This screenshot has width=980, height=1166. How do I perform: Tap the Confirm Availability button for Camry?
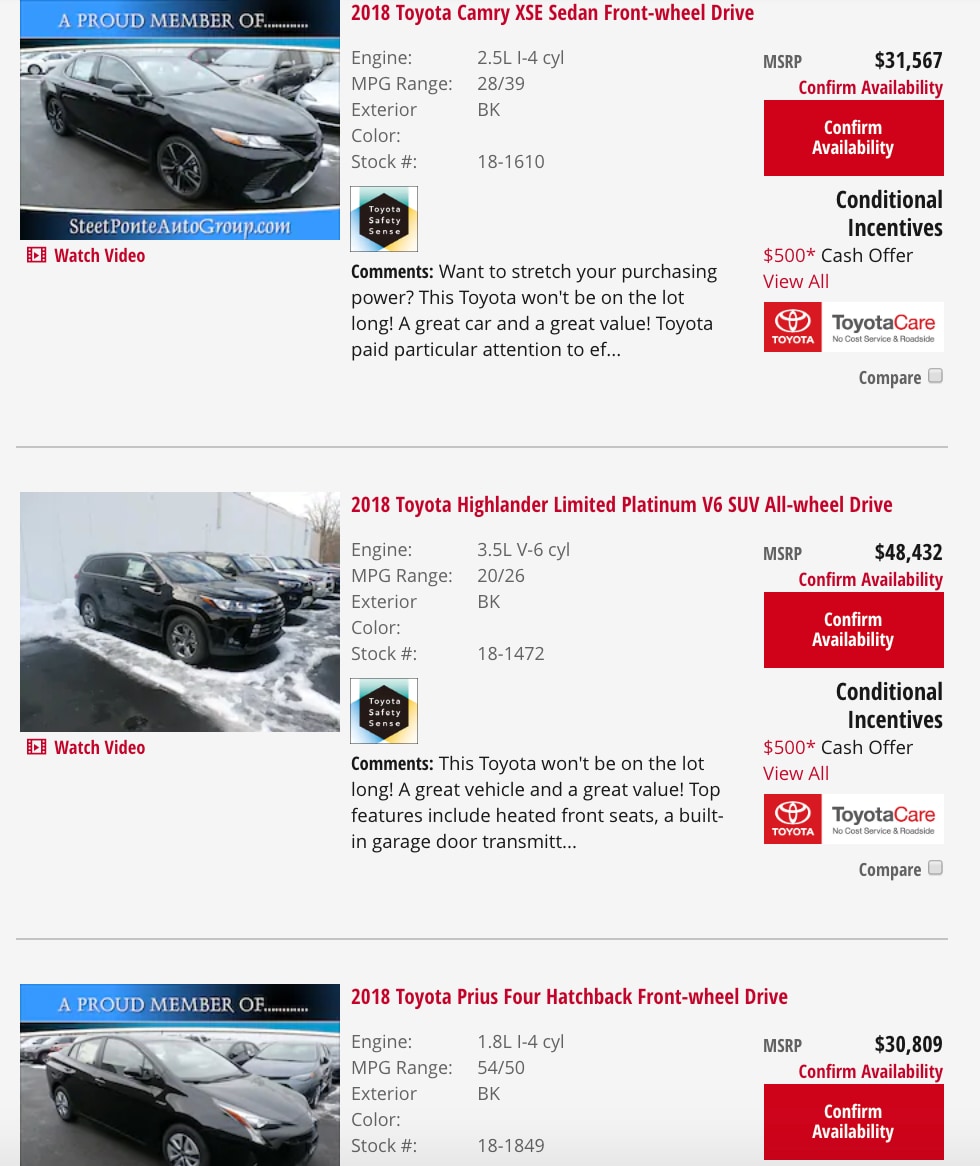853,138
